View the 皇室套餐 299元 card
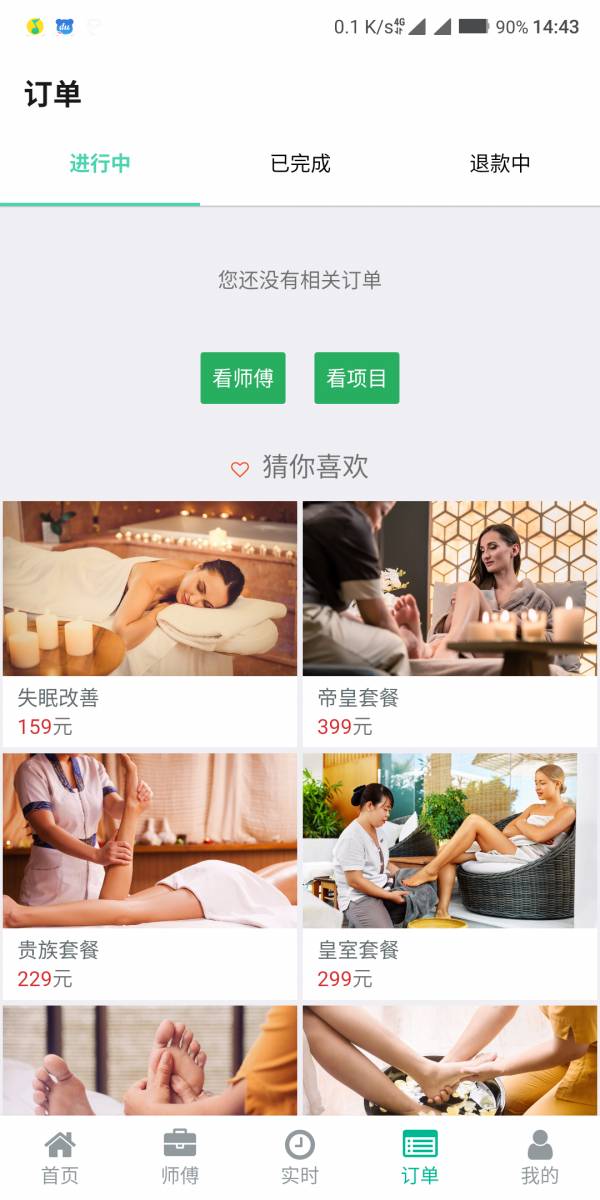 click(x=450, y=875)
